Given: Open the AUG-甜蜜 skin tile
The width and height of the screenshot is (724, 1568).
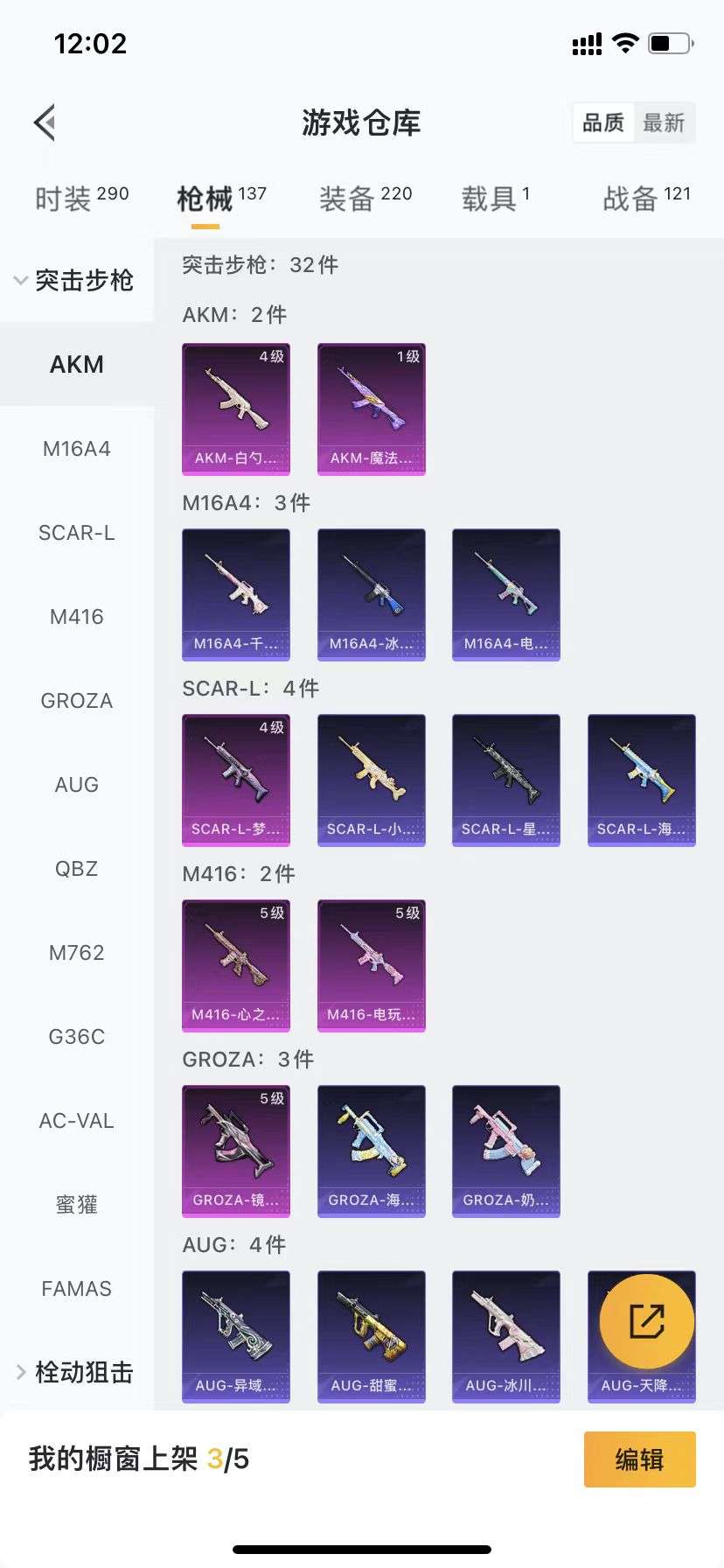Looking at the screenshot, I should pos(372,1336).
